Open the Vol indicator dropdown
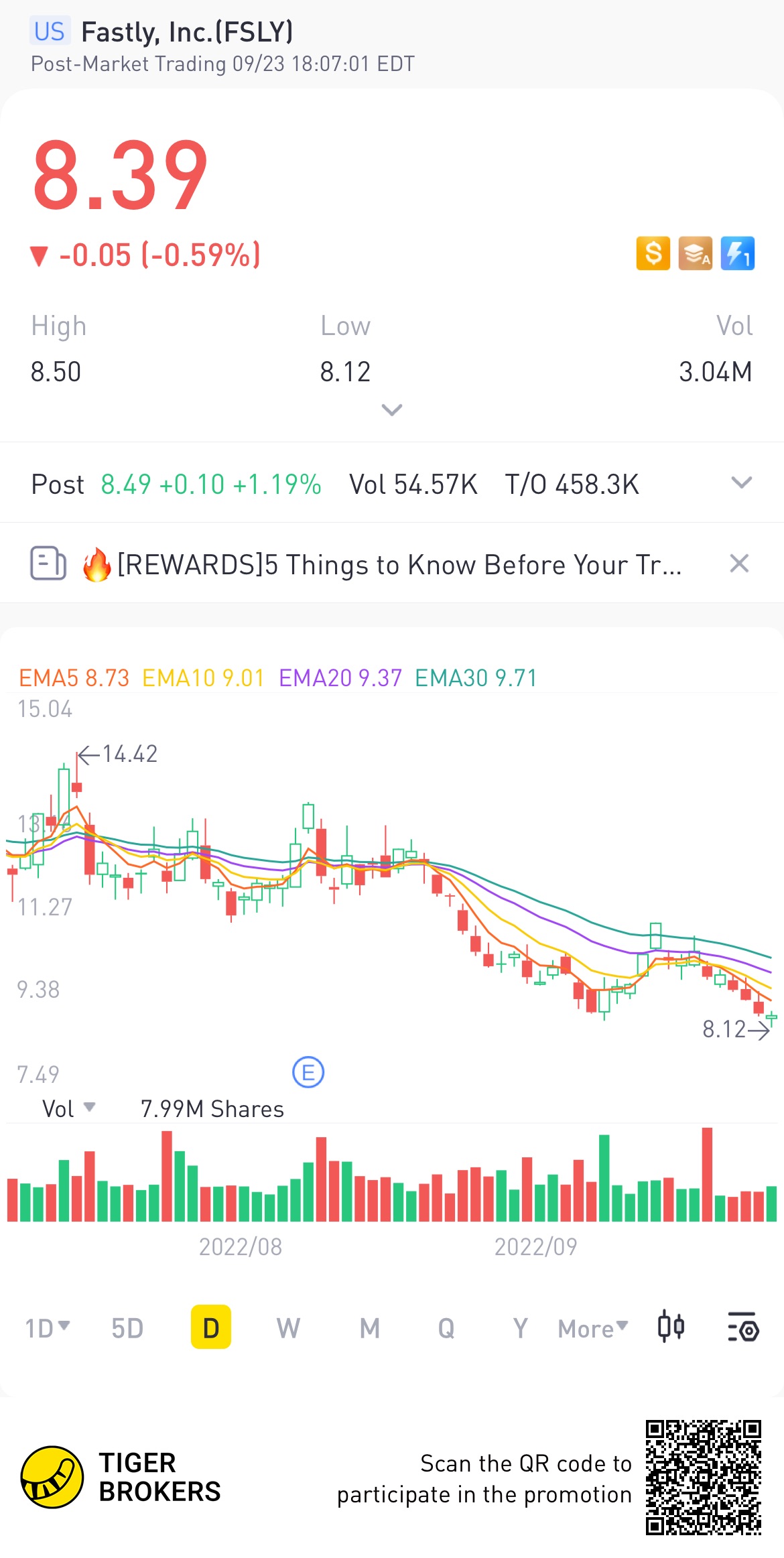 (69, 1108)
